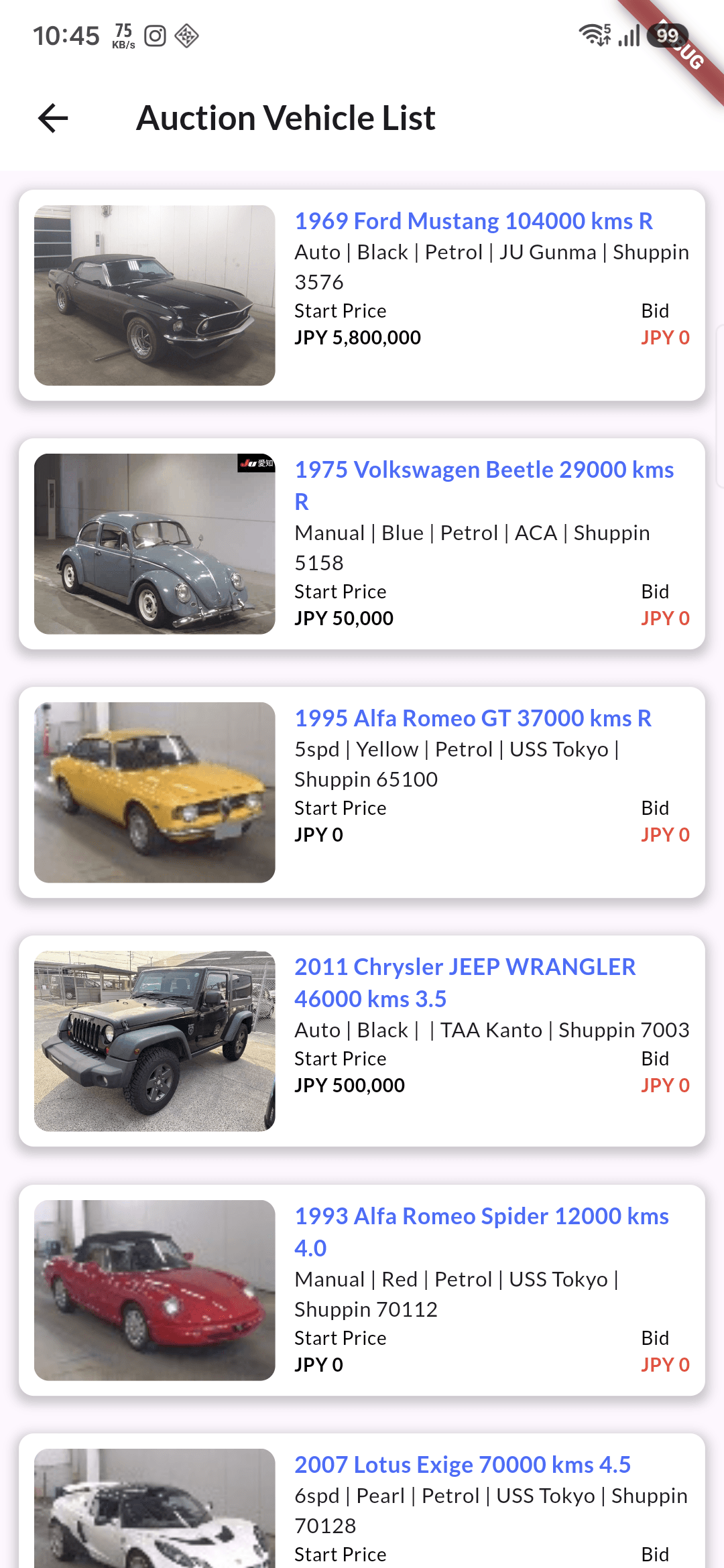Select the 2011 Chrysler JEEP WRANGLER card

tap(362, 1041)
